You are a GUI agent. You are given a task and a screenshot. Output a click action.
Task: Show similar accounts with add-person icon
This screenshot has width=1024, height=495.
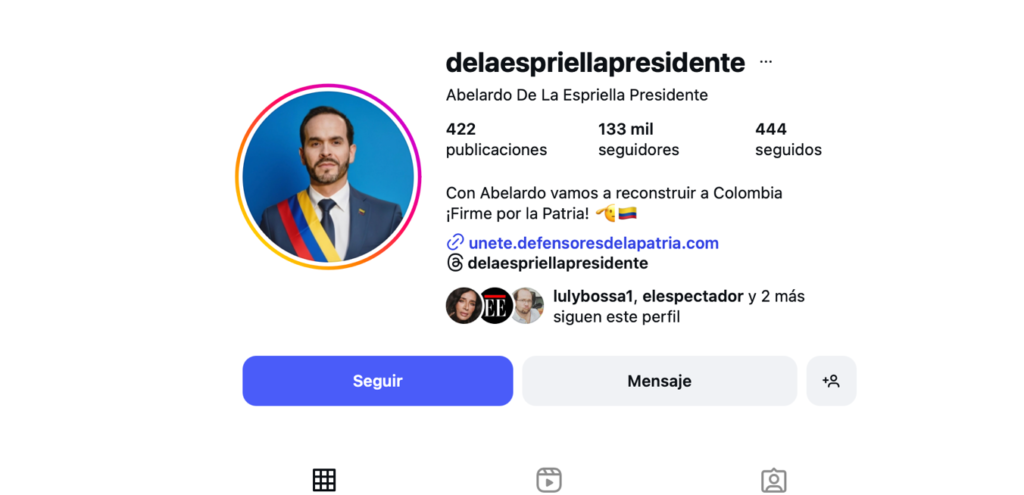(x=831, y=381)
